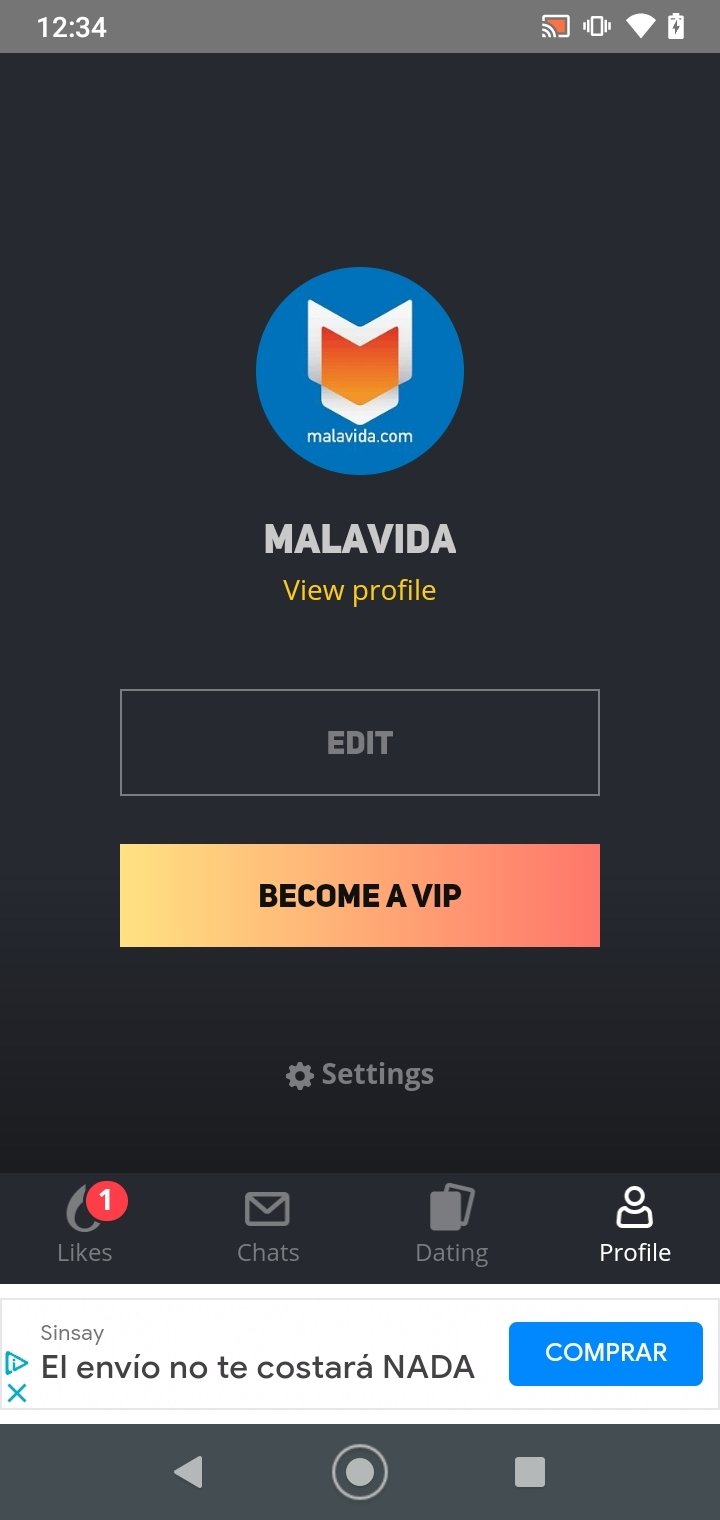Image resolution: width=720 pixels, height=1520 pixels.
Task: Open the View profile link
Action: pos(360,590)
